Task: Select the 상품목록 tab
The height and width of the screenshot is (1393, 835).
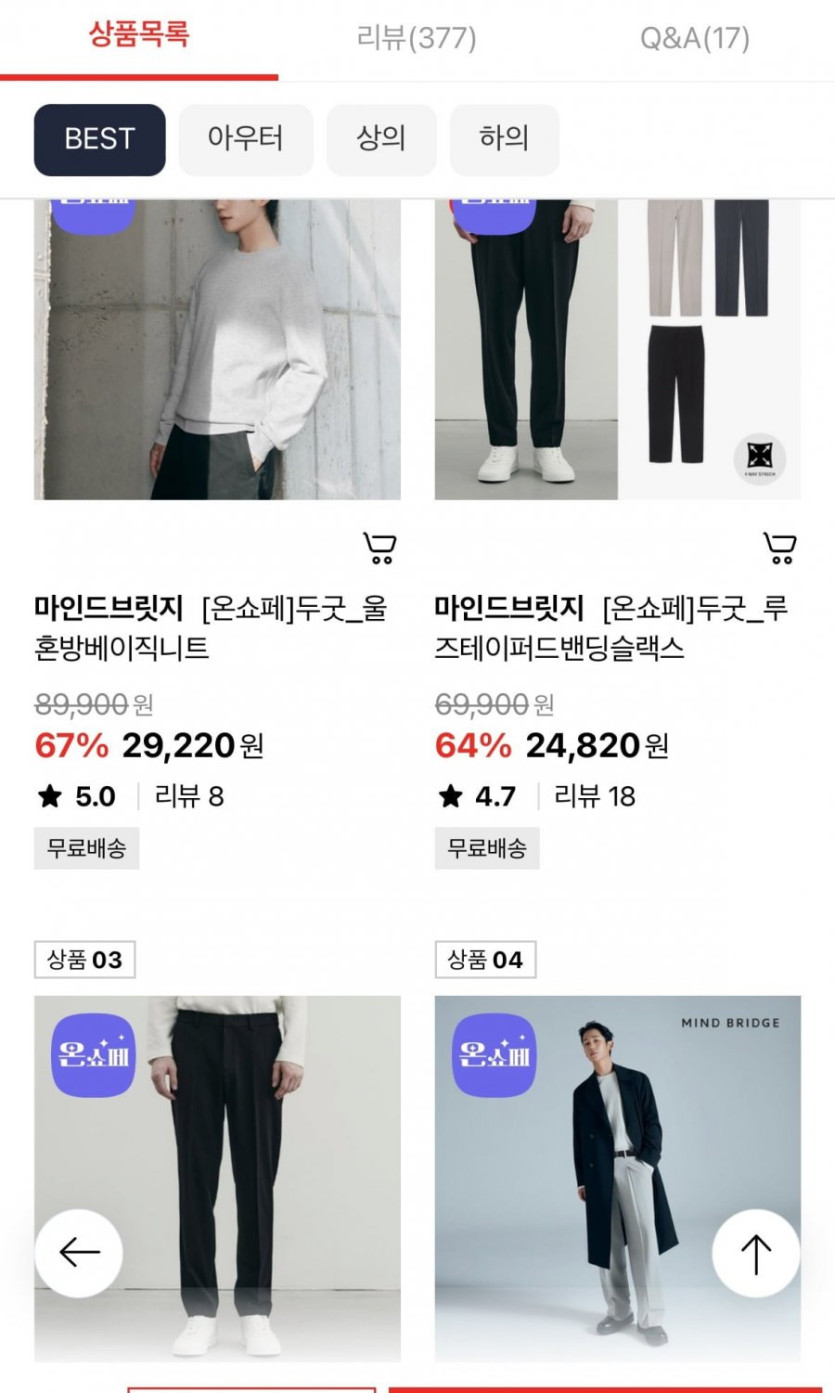Action: pos(138,37)
